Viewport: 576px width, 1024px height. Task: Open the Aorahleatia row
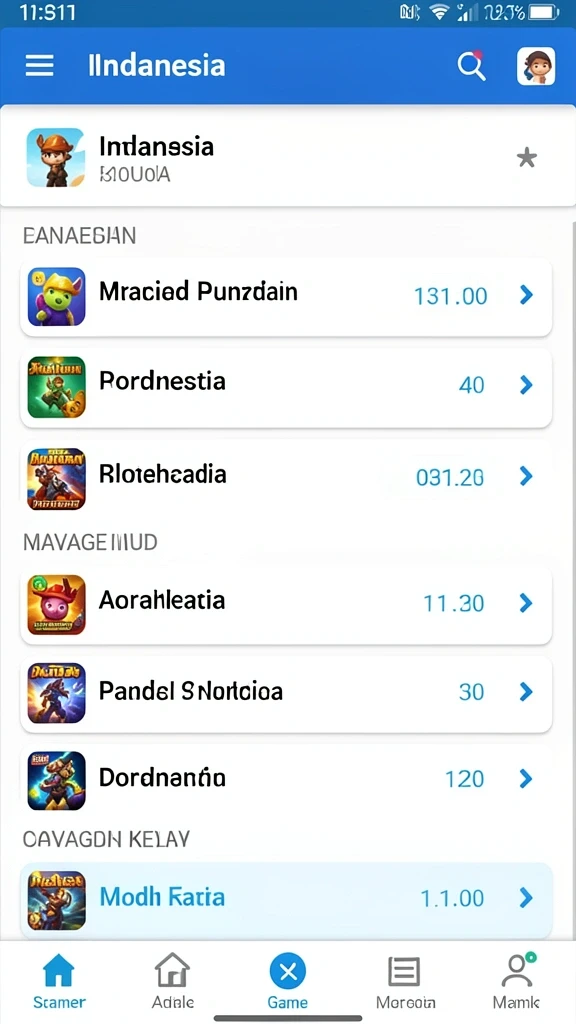pos(286,605)
